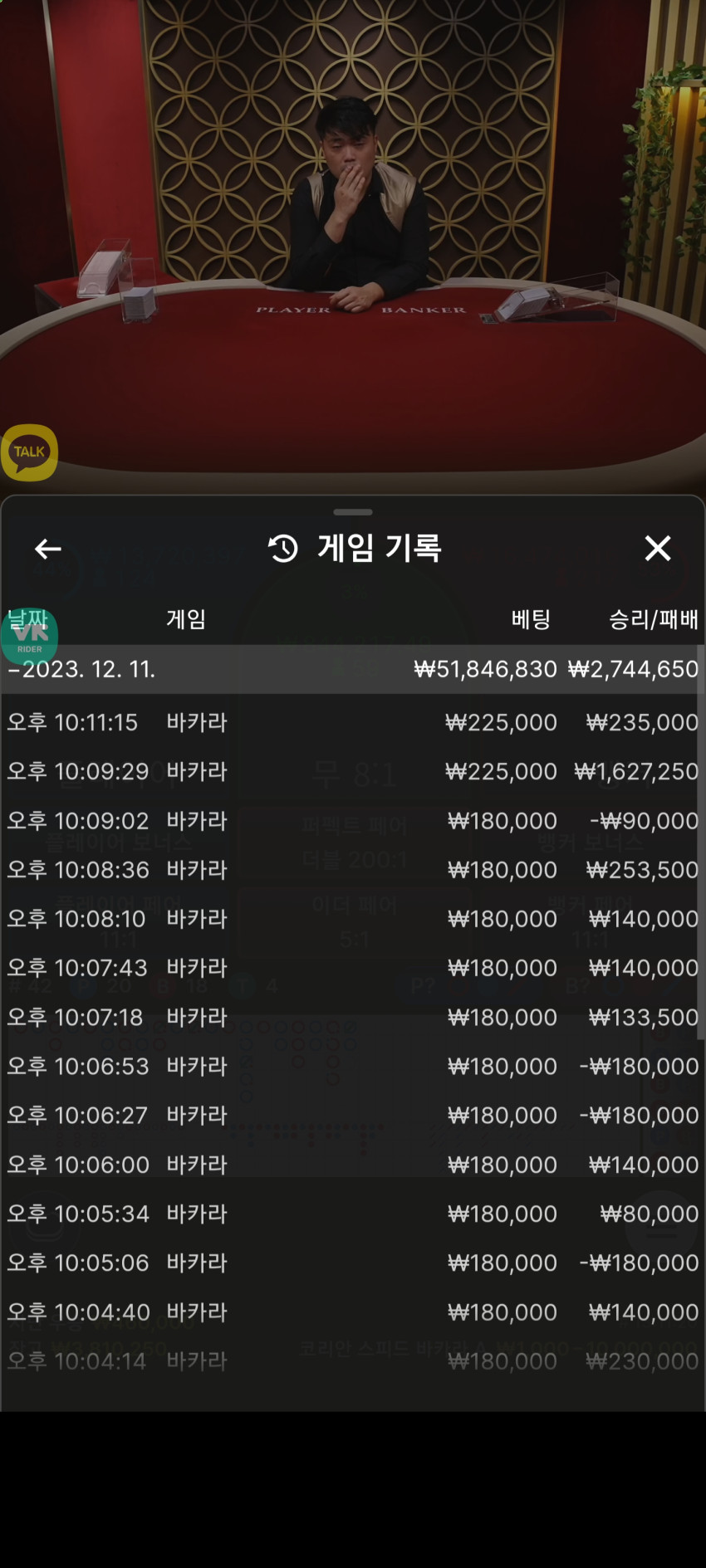This screenshot has height=1568, width=706.
Task: Open the 오후 10:08:10 바카라 record
Action: tap(353, 918)
